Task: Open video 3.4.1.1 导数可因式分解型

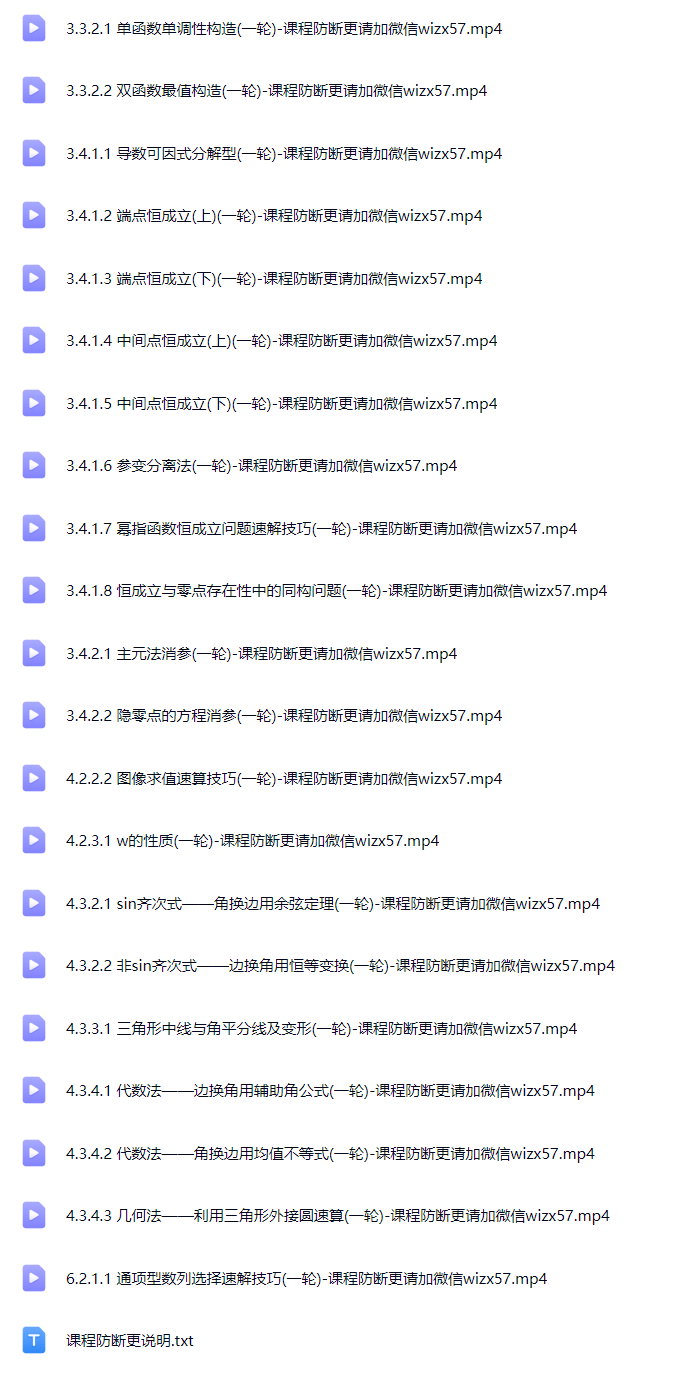Action: tap(284, 154)
